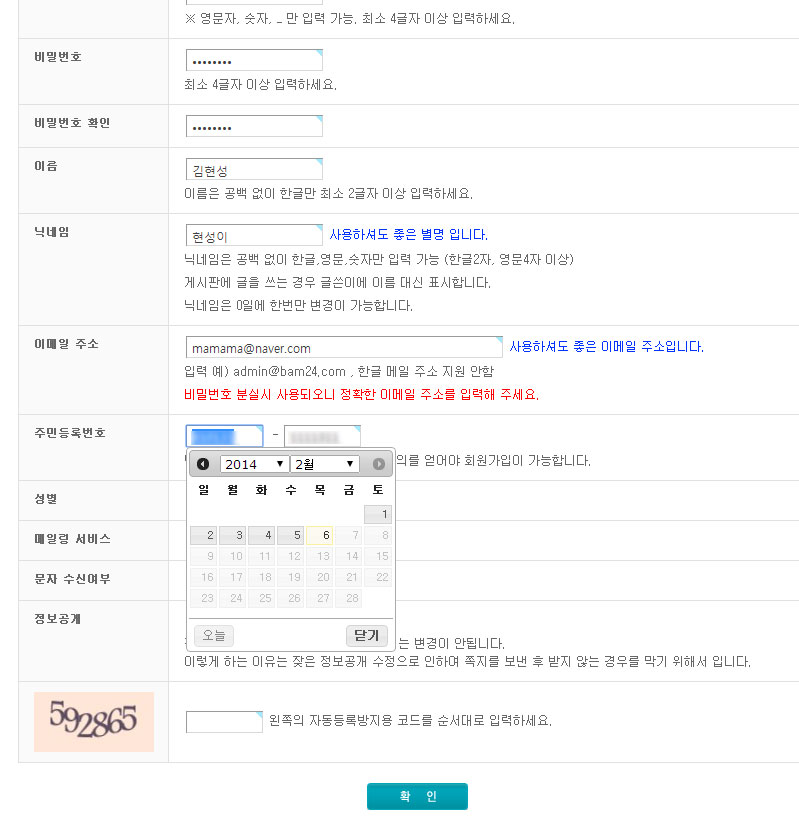
Task: Tap the 비밀번호 password field
Action: [254, 60]
